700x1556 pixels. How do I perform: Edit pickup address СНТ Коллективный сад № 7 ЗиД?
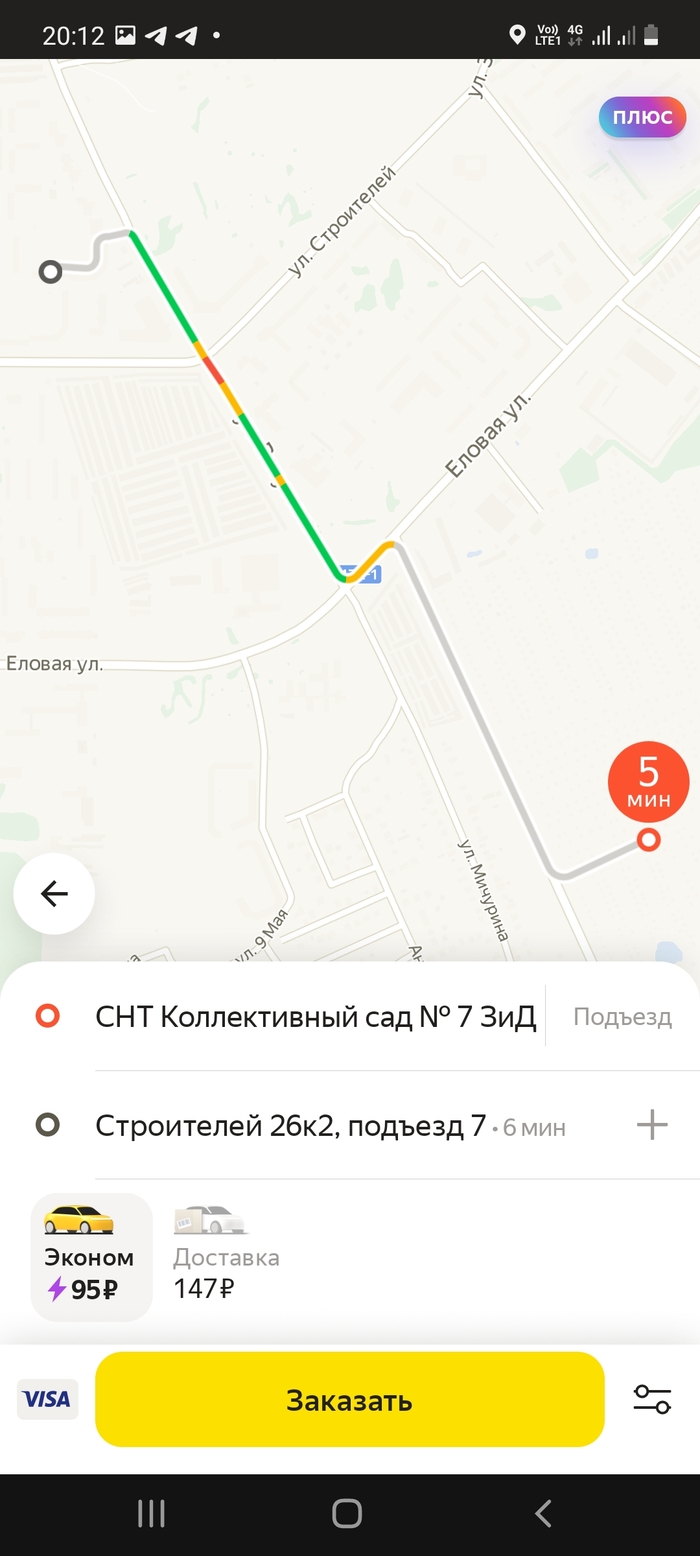pyautogui.click(x=315, y=1017)
